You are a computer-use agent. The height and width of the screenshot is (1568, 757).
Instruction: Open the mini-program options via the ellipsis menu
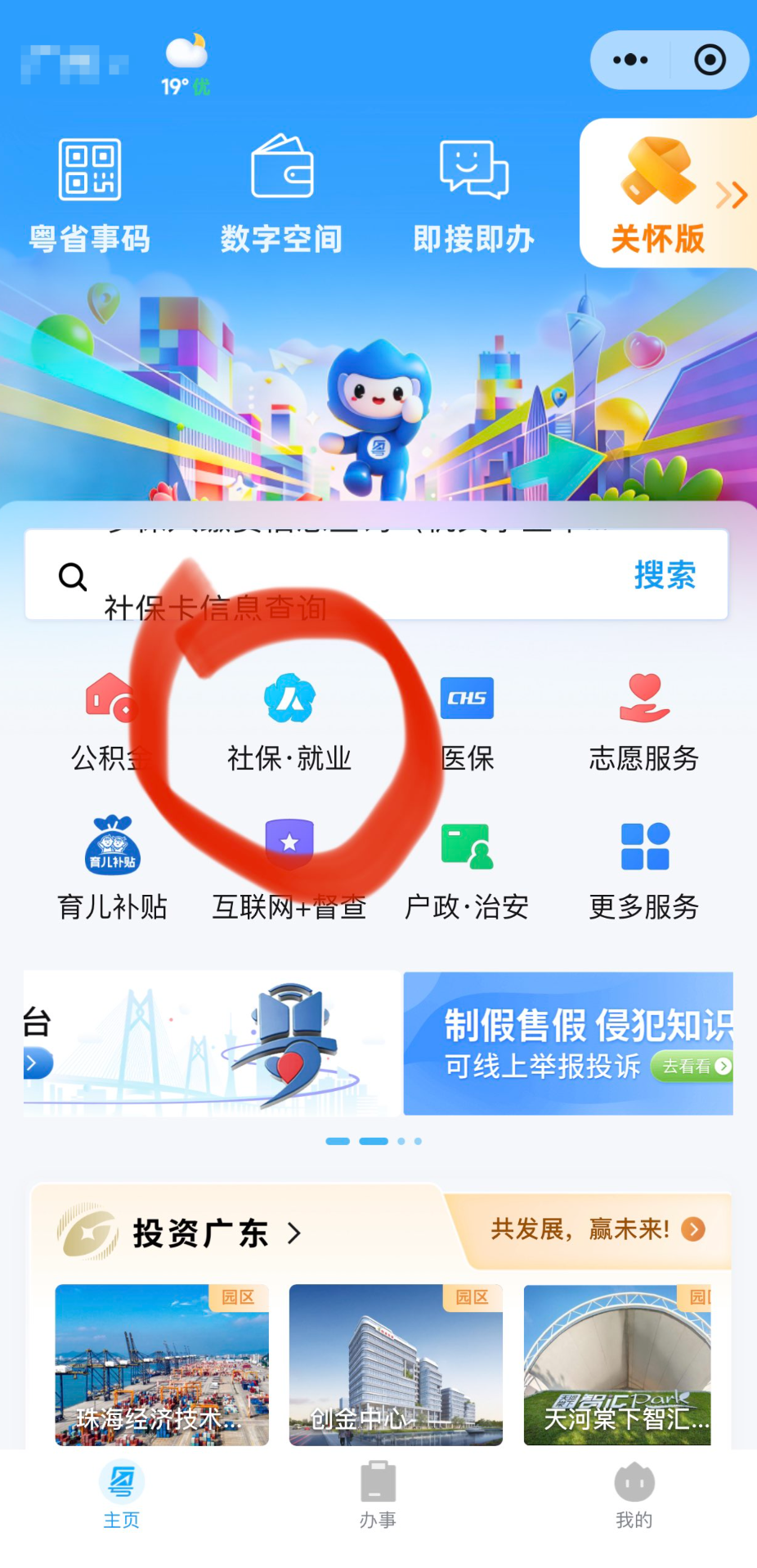point(629,60)
